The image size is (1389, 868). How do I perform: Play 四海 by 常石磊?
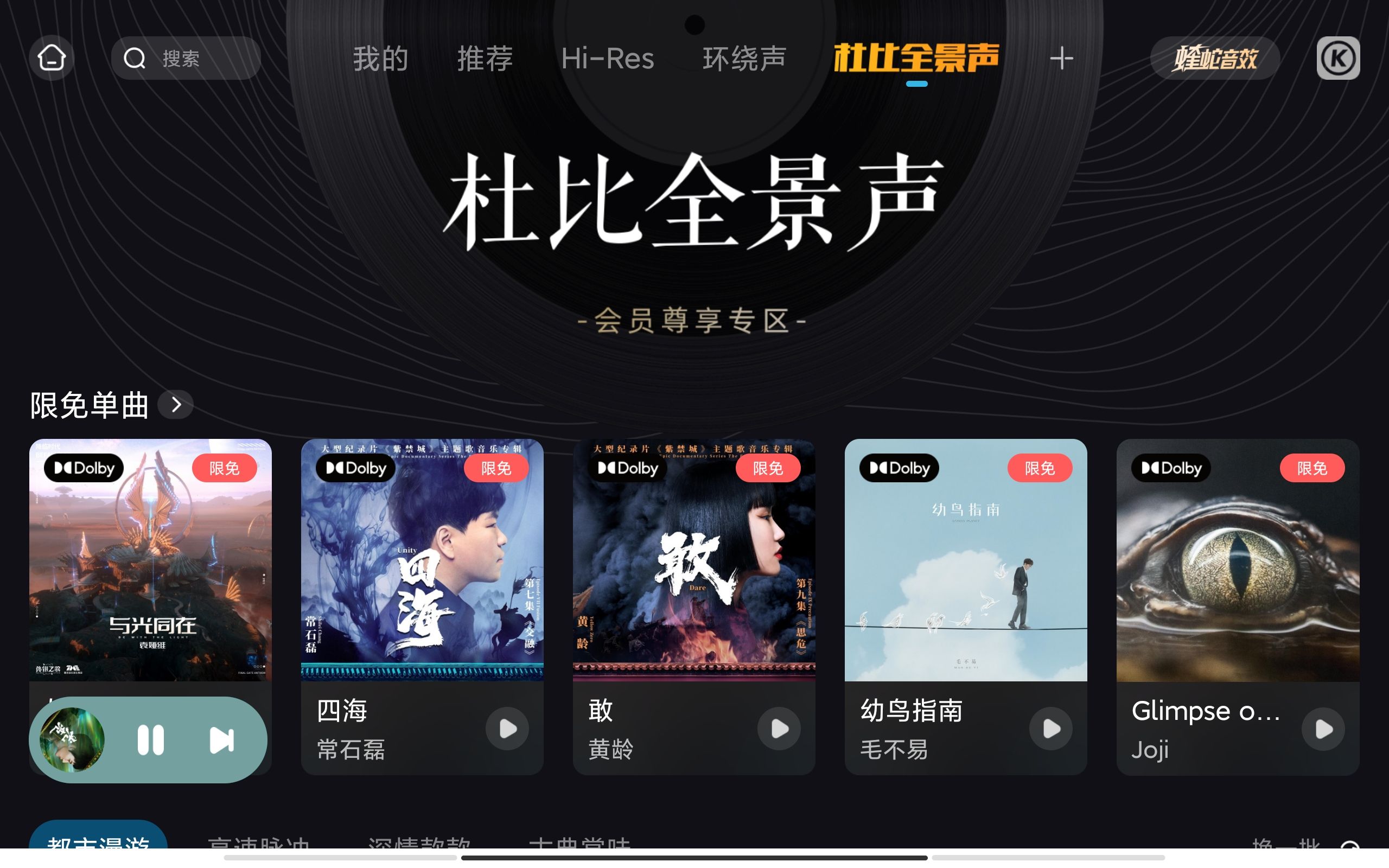point(507,729)
